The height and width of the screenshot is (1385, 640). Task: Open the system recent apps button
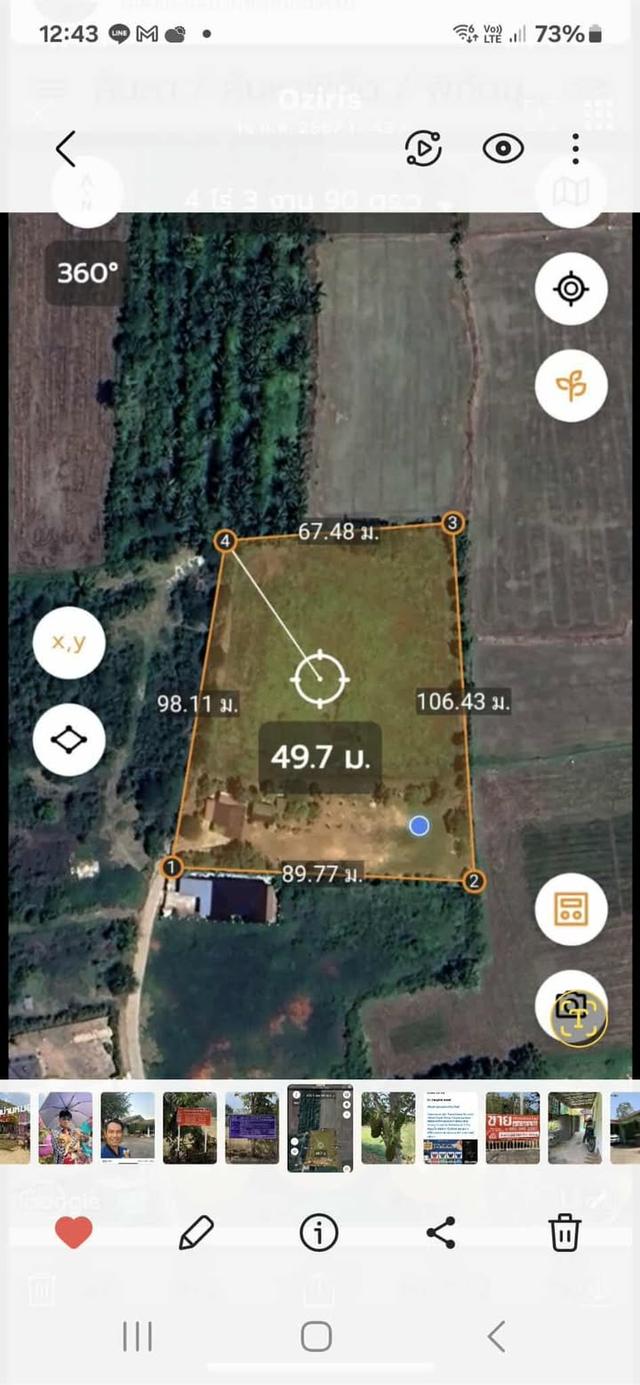coord(136,1336)
